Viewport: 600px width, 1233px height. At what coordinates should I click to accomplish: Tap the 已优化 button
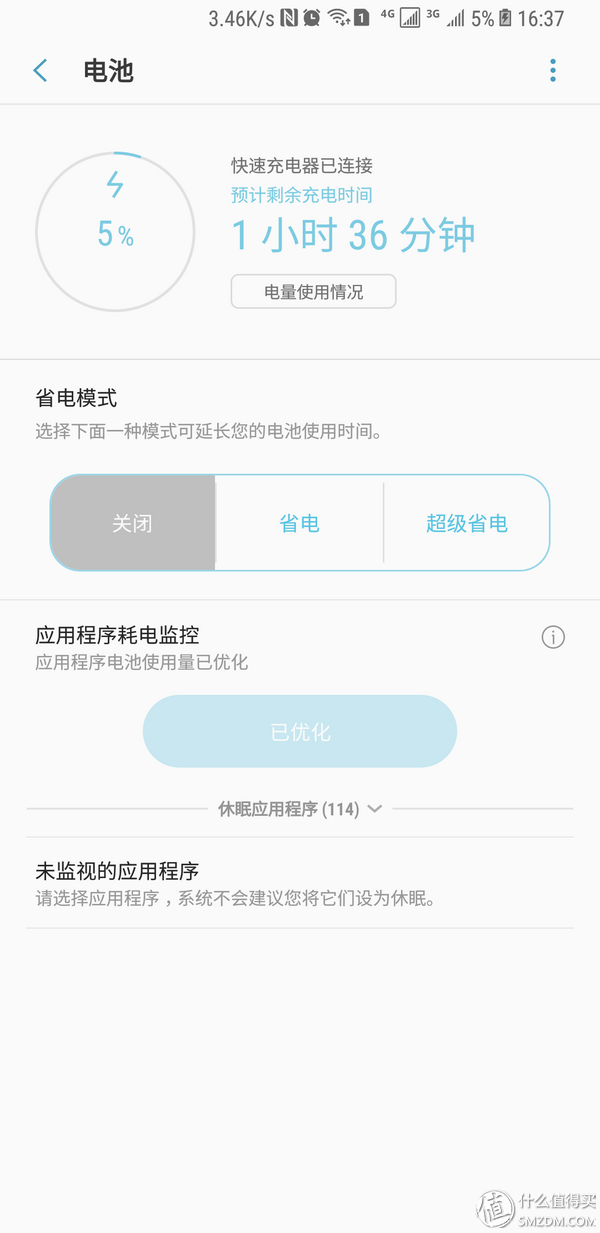(300, 731)
